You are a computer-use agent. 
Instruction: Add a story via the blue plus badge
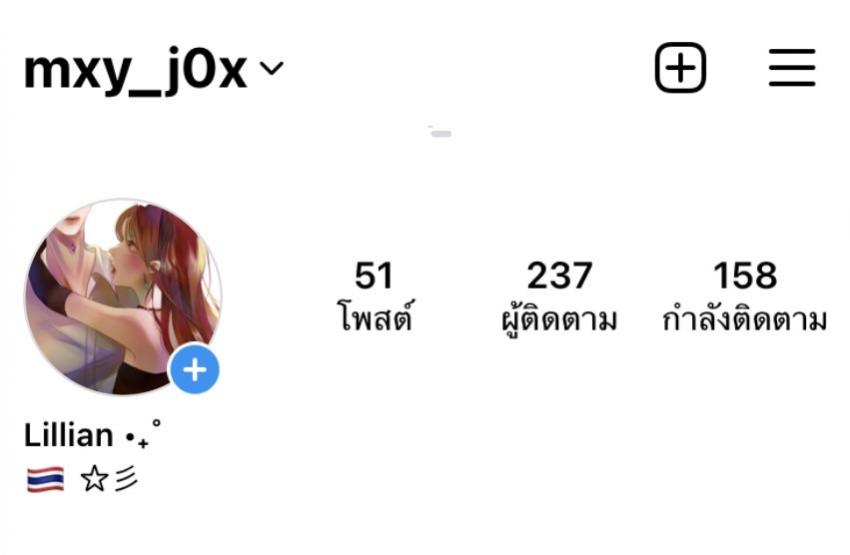pos(194,370)
